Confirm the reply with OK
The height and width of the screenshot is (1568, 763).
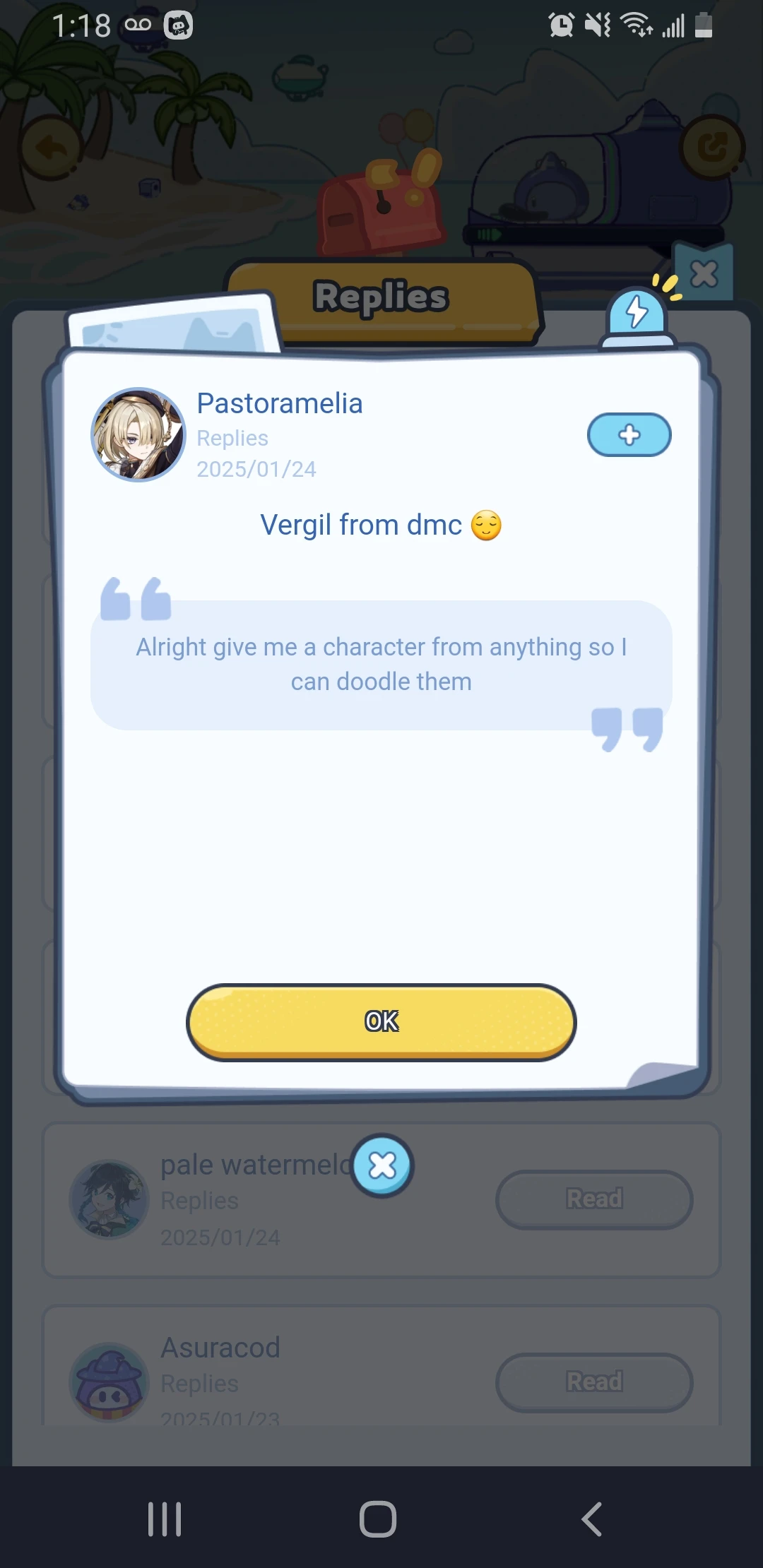point(381,1021)
